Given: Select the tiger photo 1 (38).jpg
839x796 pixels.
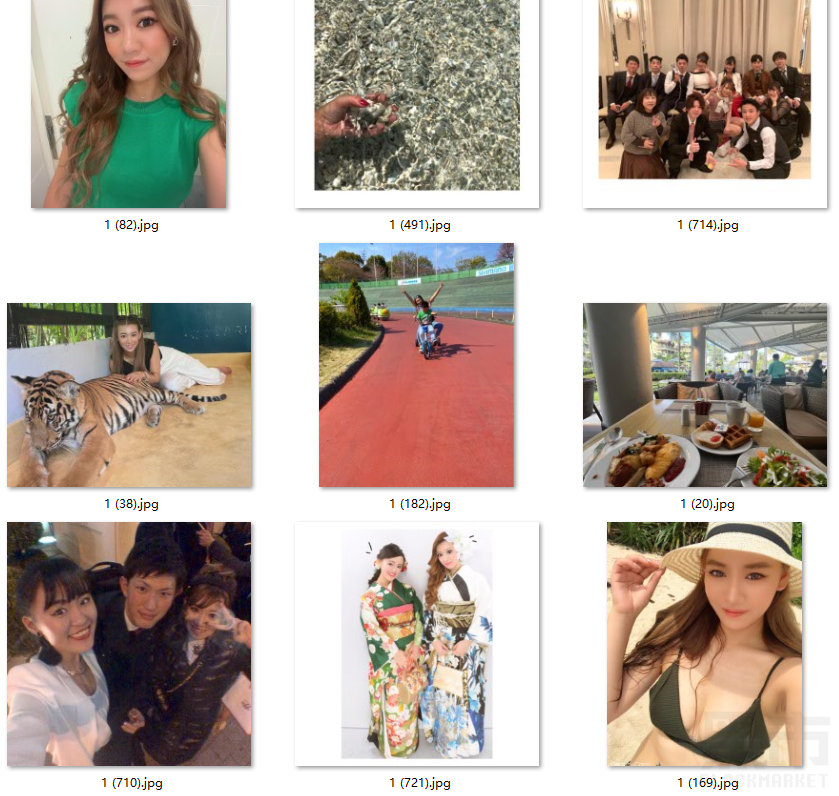Looking at the screenshot, I should (129, 395).
